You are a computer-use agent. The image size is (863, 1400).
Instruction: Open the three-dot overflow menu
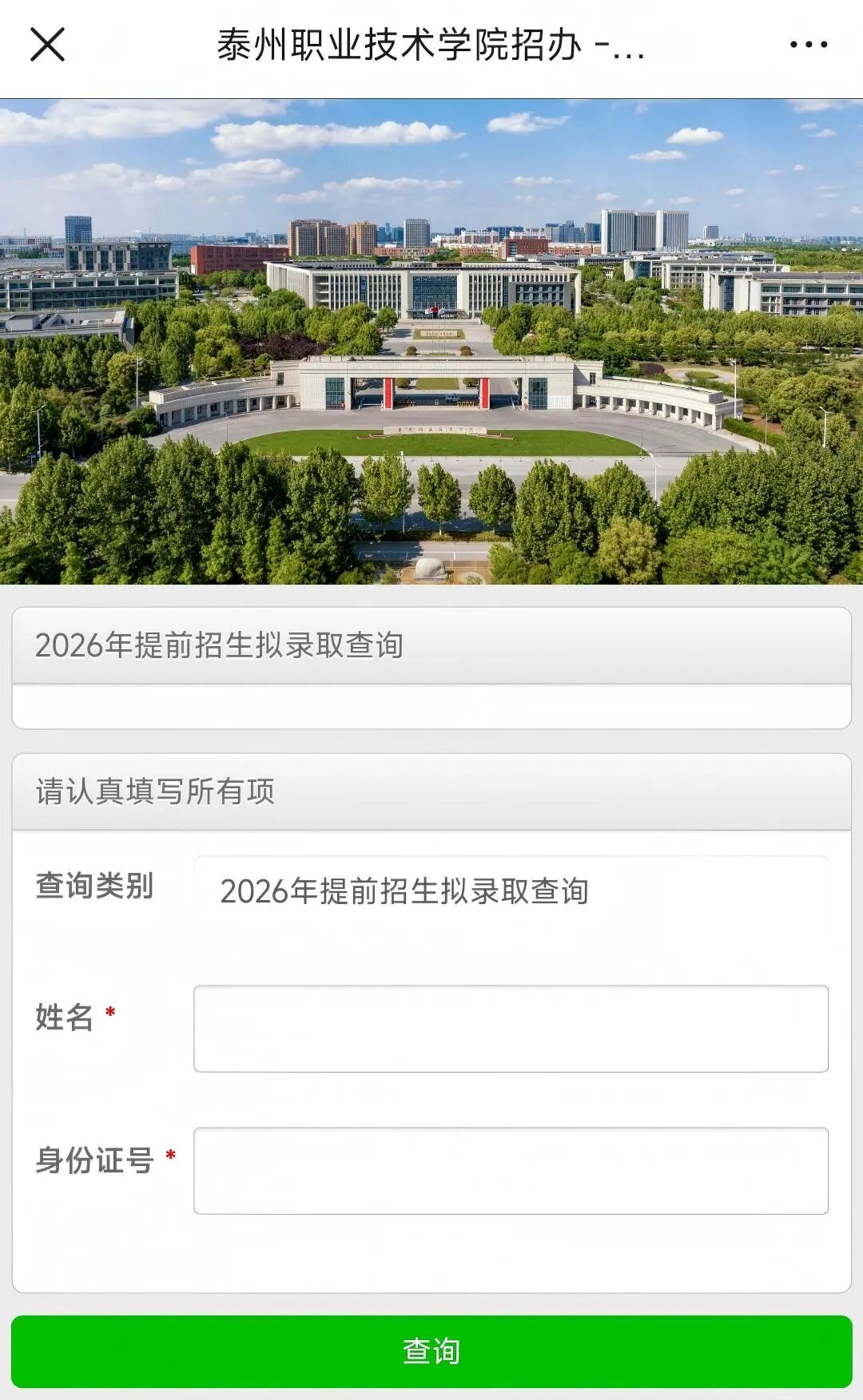[x=808, y=45]
